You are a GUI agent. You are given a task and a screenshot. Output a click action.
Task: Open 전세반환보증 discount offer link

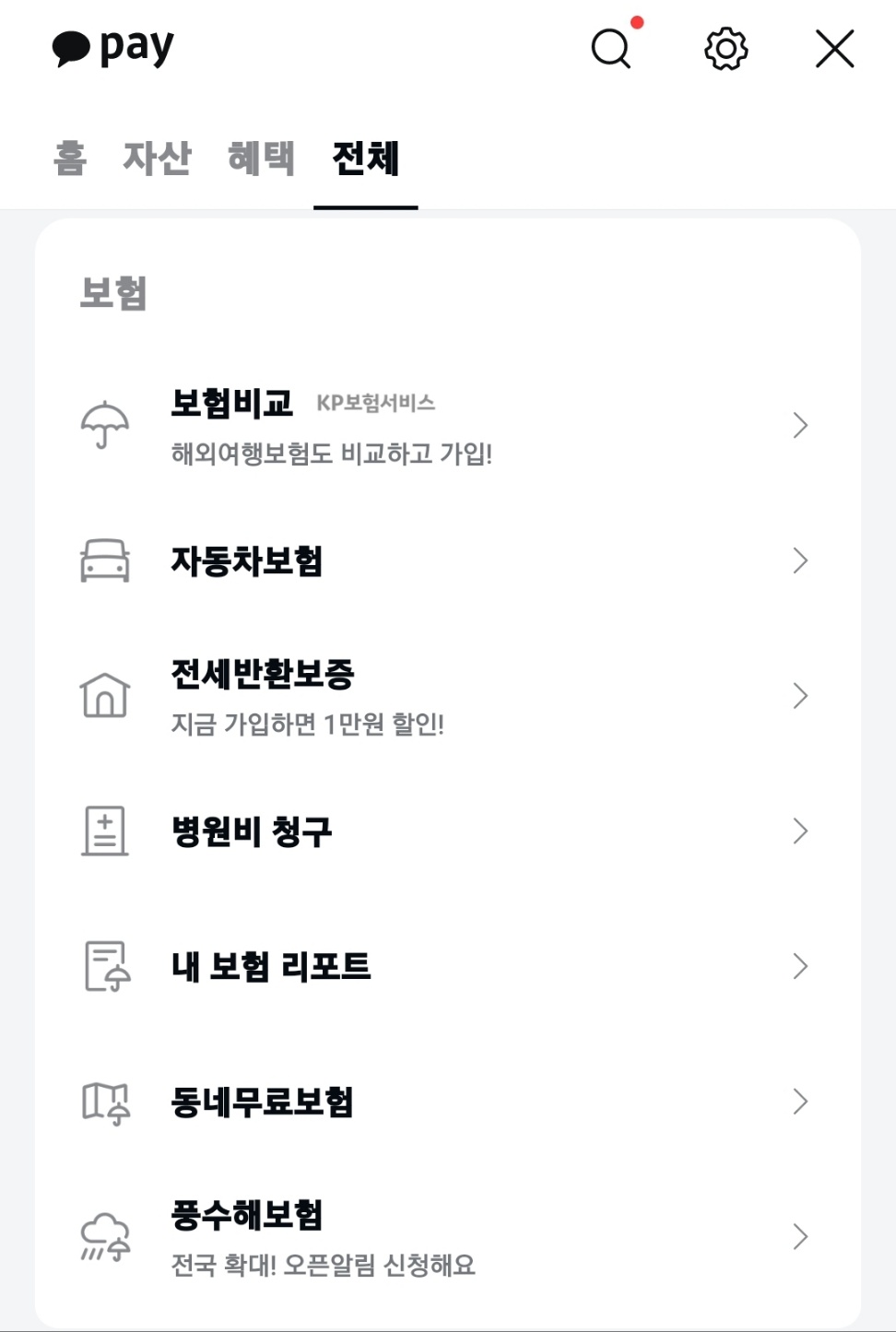307,726
